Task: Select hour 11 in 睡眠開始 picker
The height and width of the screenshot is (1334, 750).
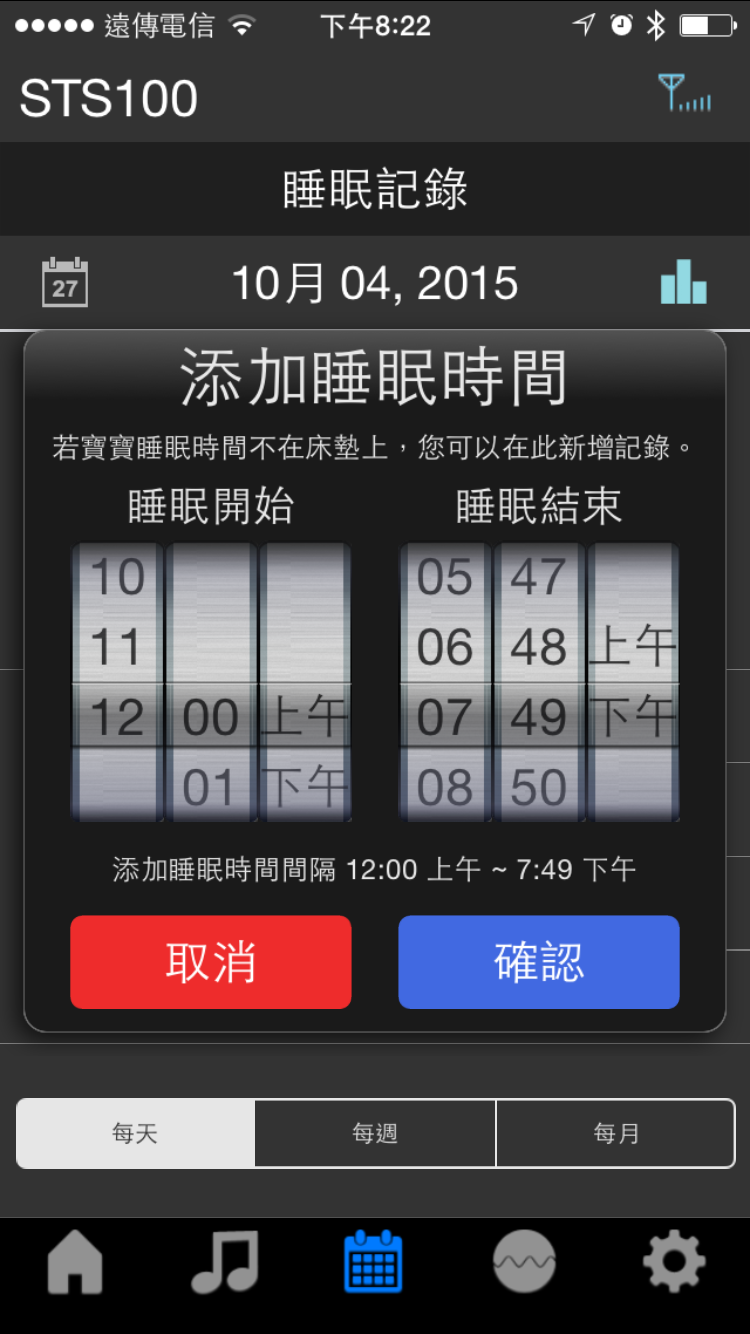Action: click(116, 648)
